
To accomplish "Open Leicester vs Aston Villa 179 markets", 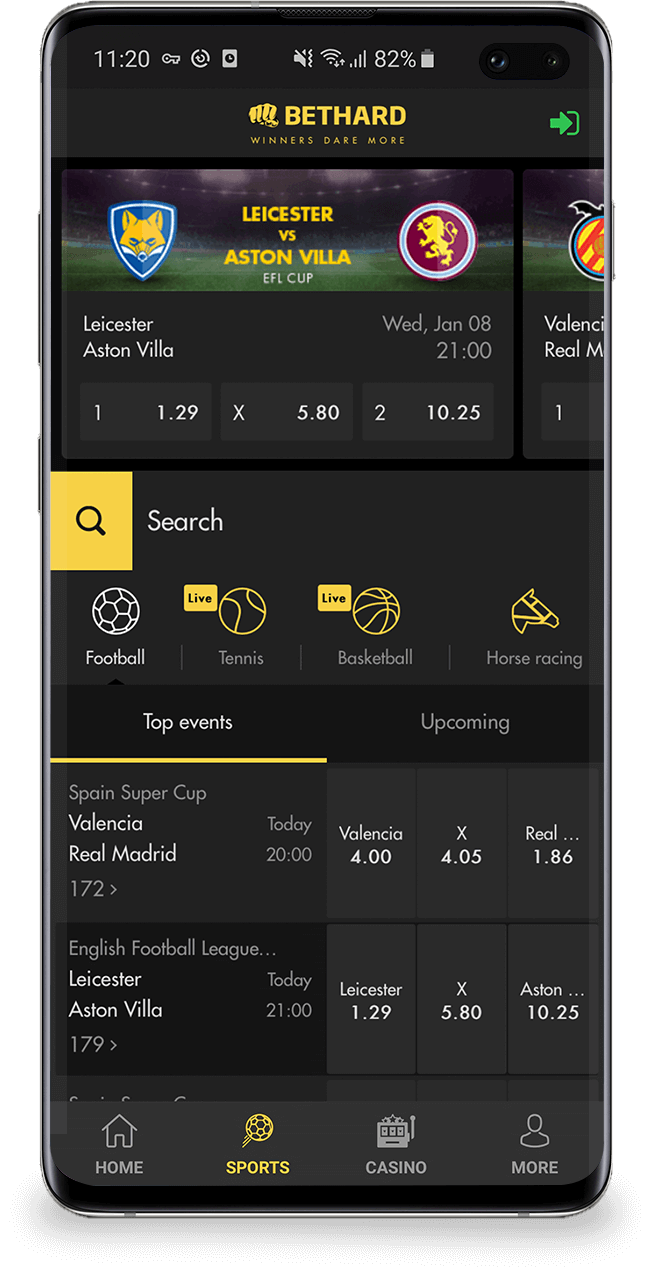I will 93,1045.
